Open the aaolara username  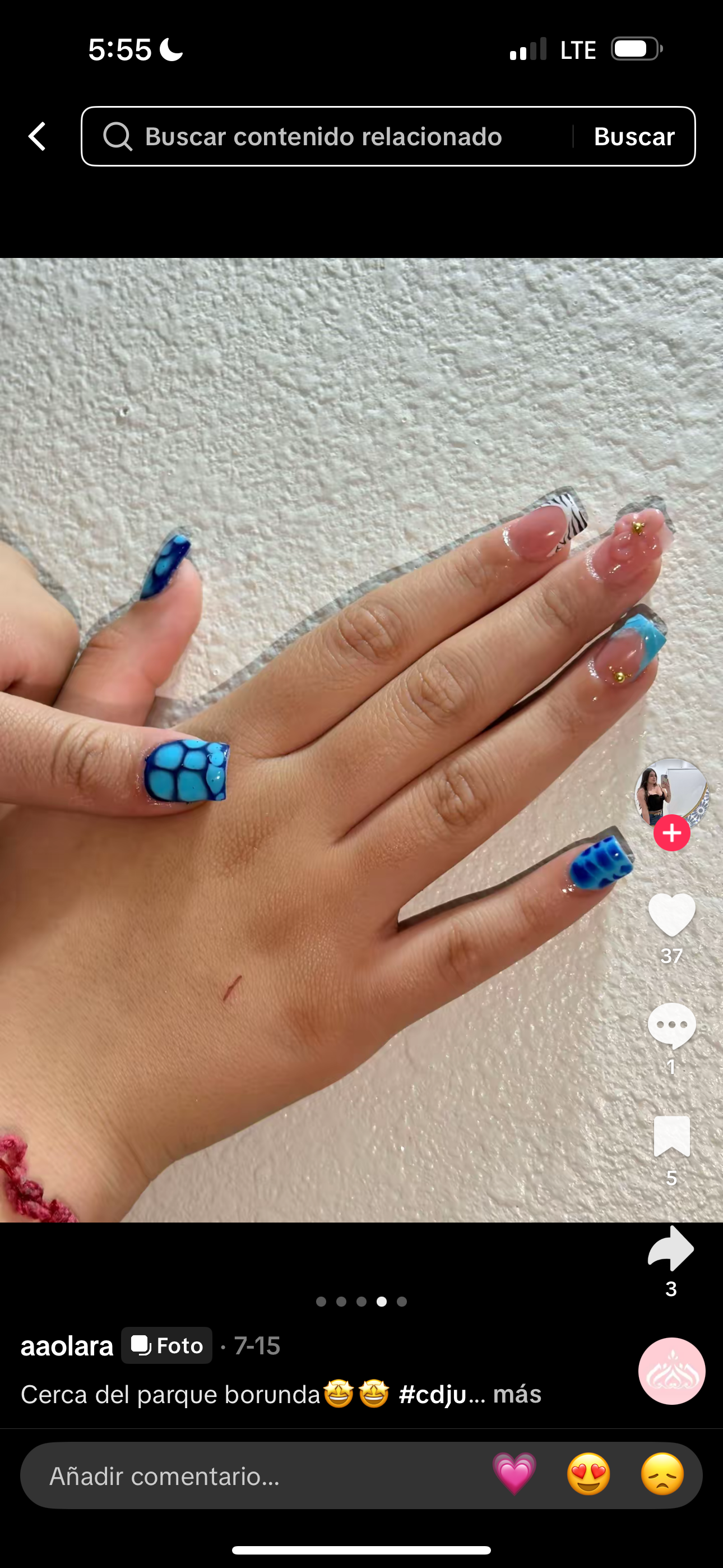pos(67,1346)
